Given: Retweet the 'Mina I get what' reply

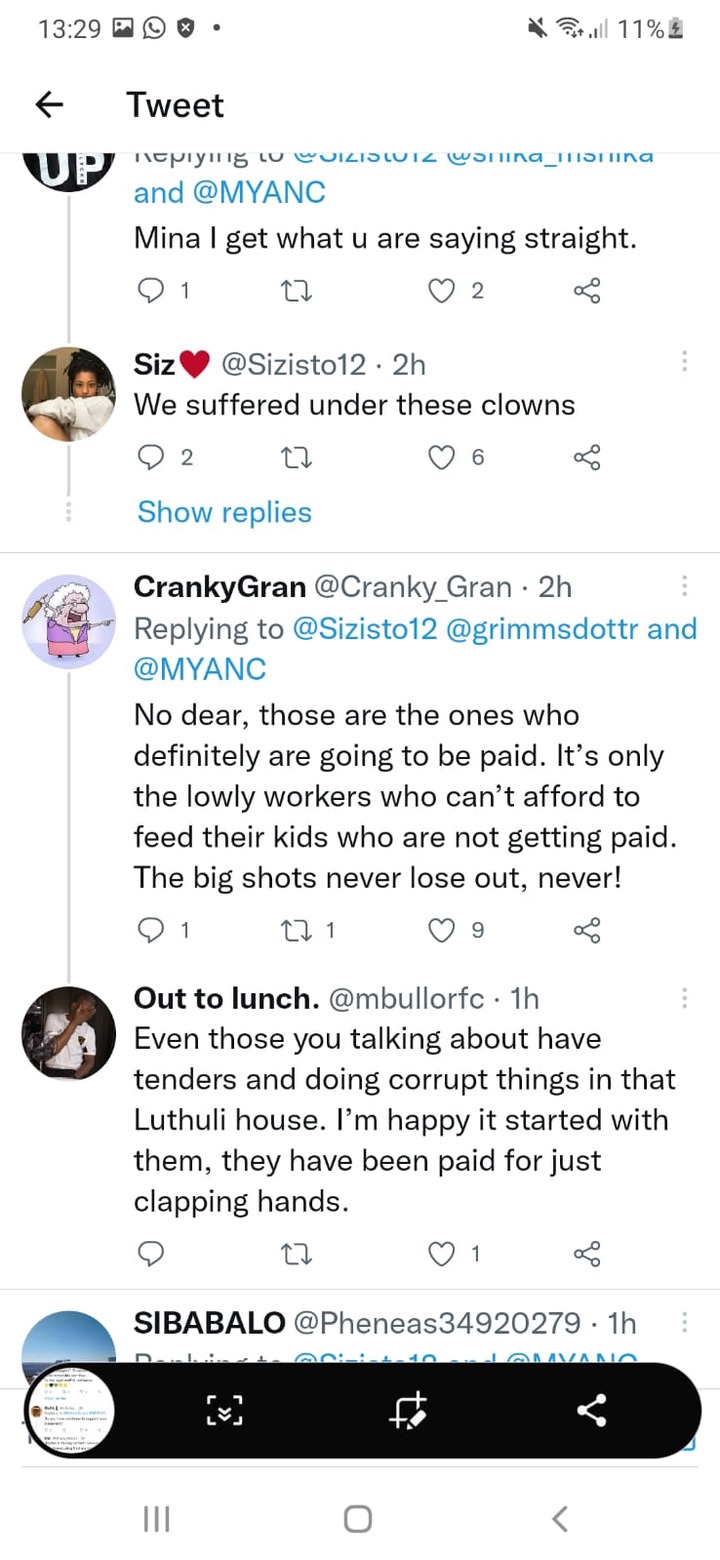Looking at the screenshot, I should click(297, 291).
